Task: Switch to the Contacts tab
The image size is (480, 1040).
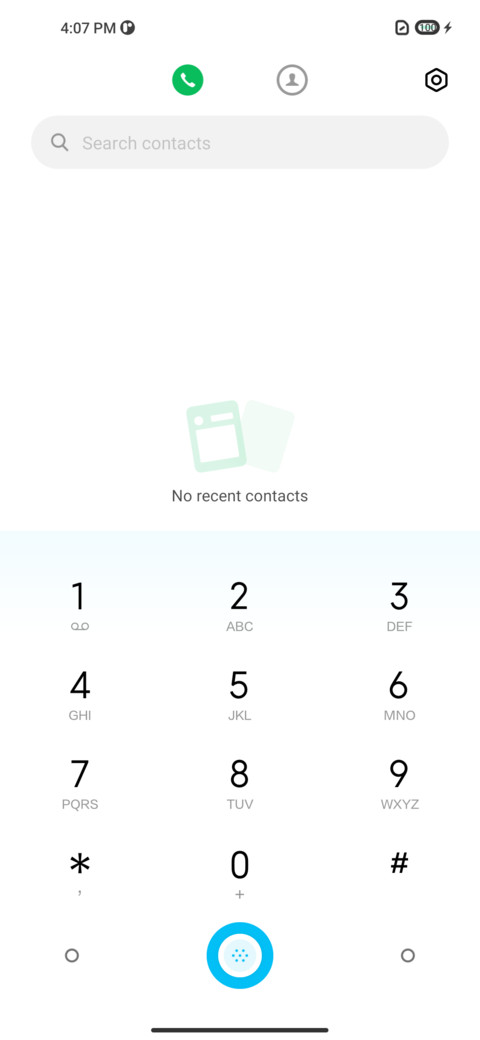Action: coord(292,80)
